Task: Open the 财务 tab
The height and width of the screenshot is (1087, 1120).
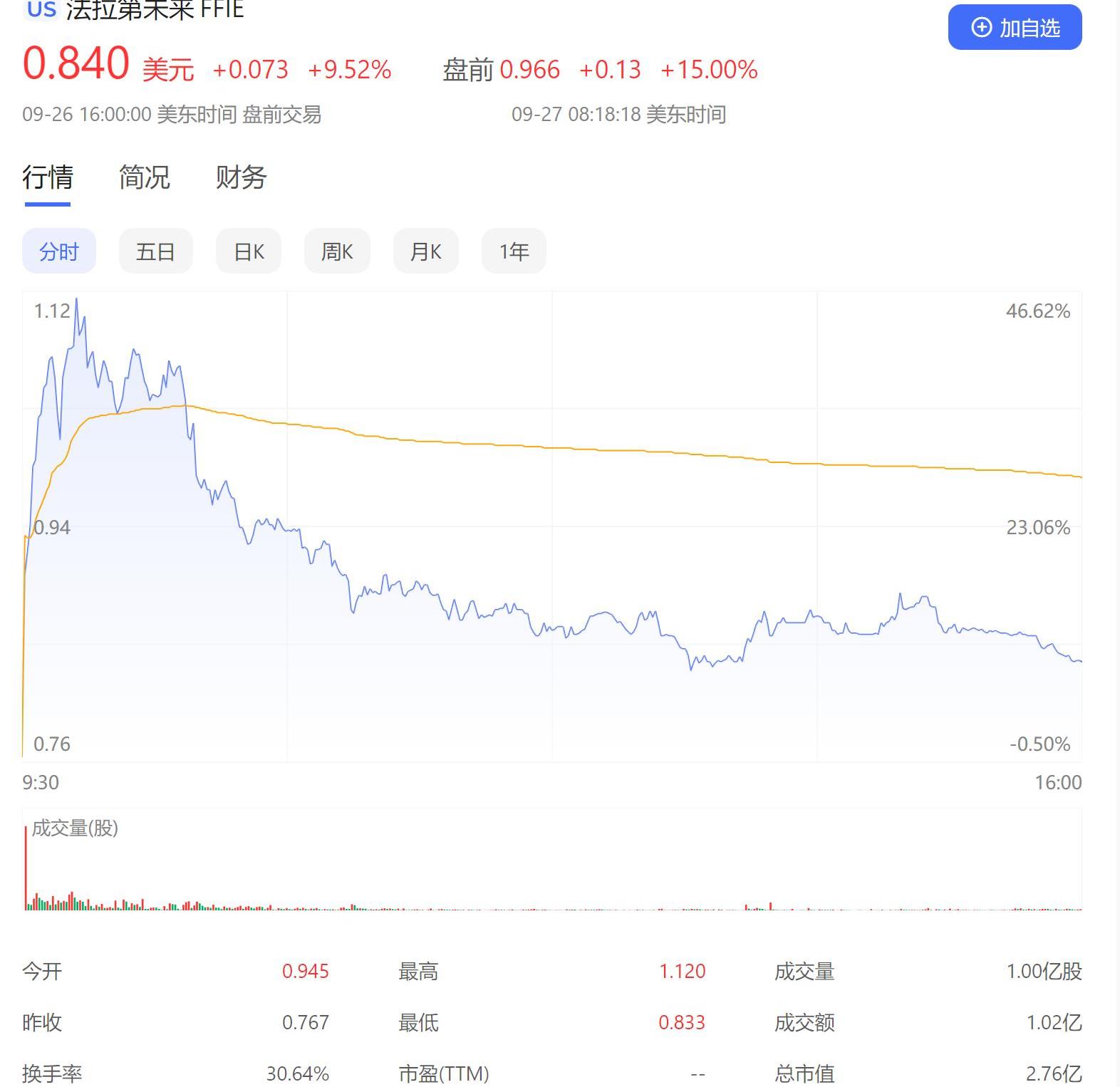Action: coord(241,177)
